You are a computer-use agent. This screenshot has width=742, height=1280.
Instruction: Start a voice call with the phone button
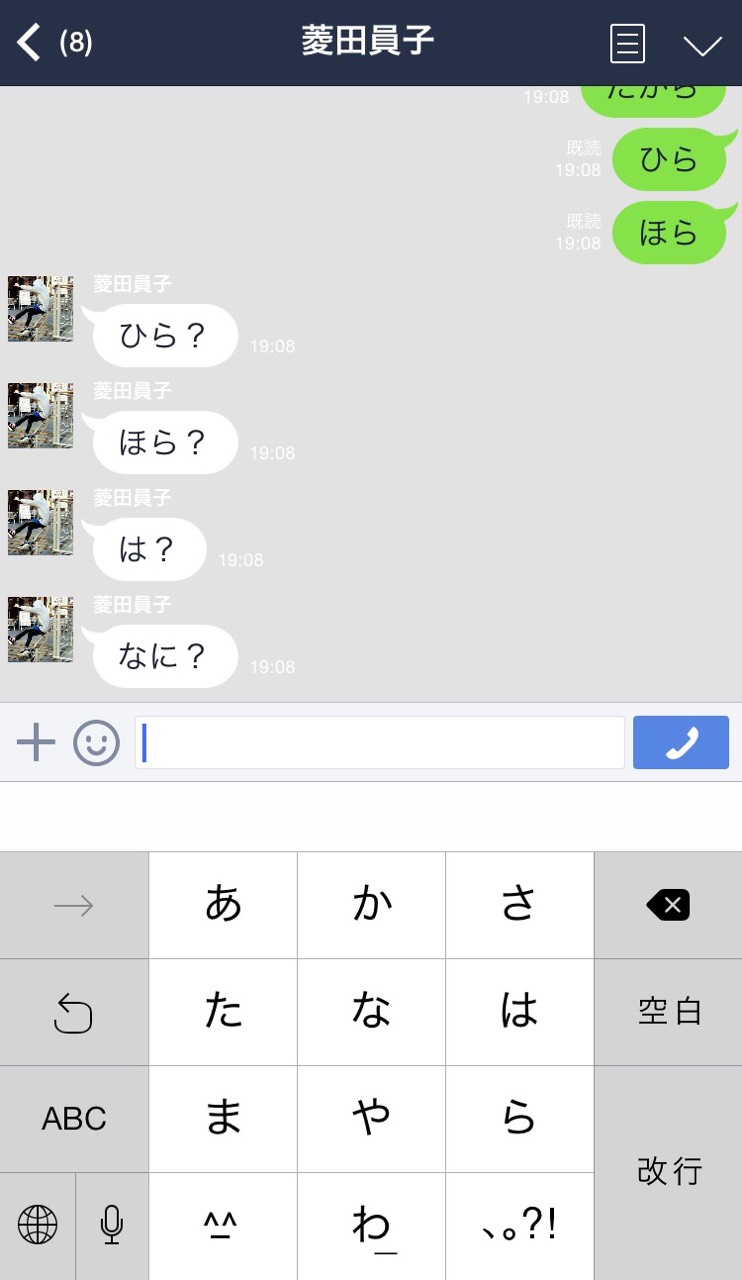(681, 743)
